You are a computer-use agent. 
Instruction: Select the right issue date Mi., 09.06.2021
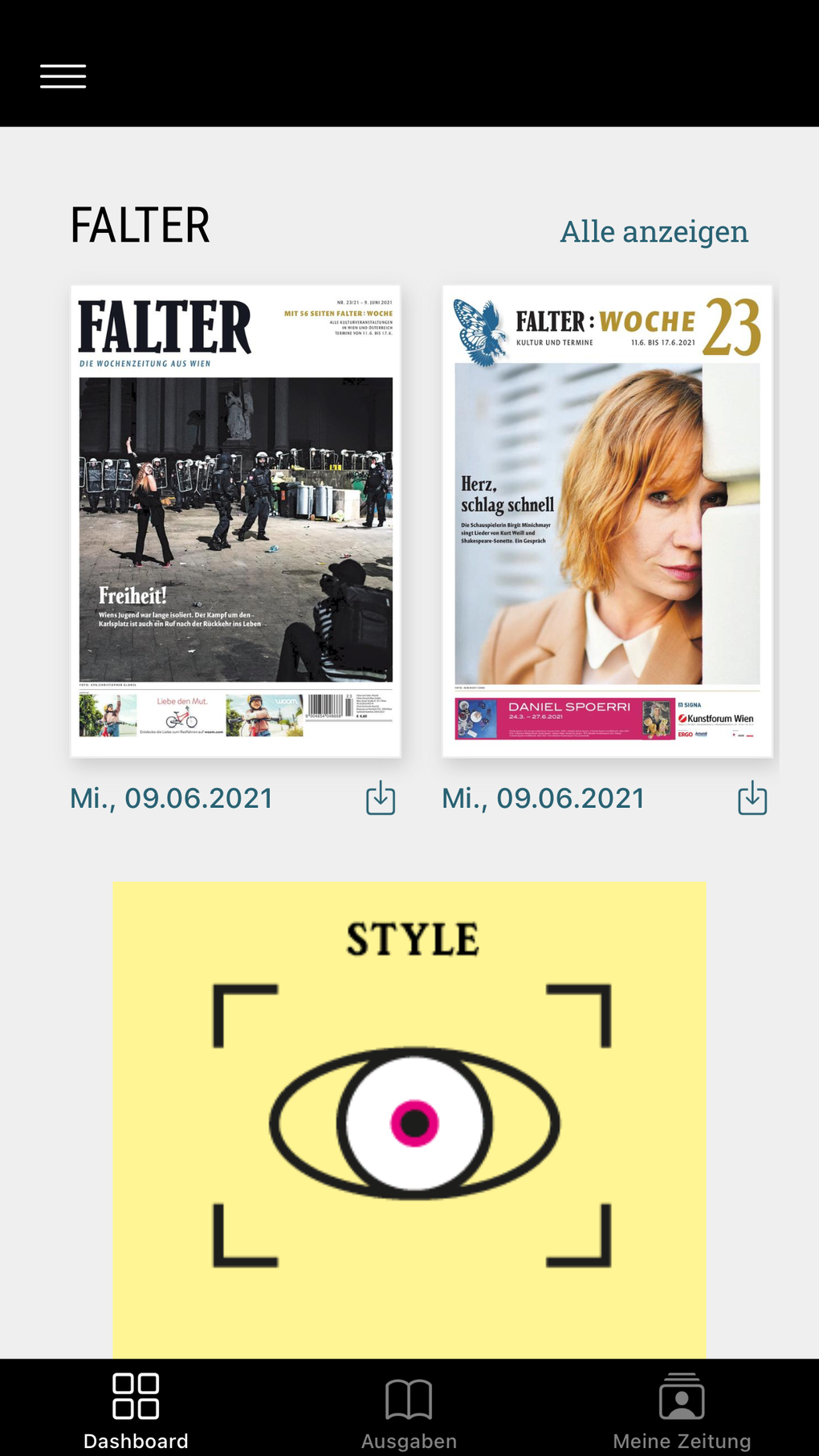click(x=543, y=797)
